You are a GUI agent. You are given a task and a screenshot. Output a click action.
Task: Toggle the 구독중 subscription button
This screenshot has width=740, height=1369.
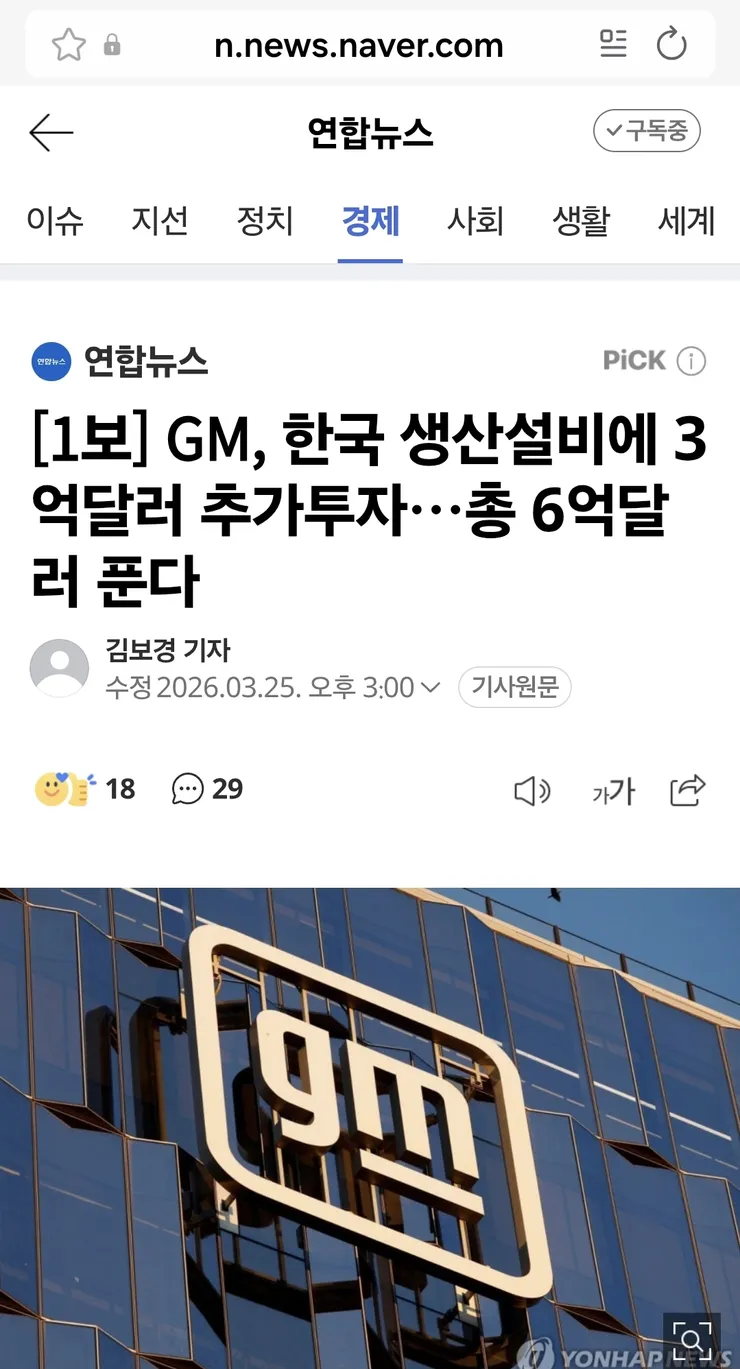coord(646,131)
